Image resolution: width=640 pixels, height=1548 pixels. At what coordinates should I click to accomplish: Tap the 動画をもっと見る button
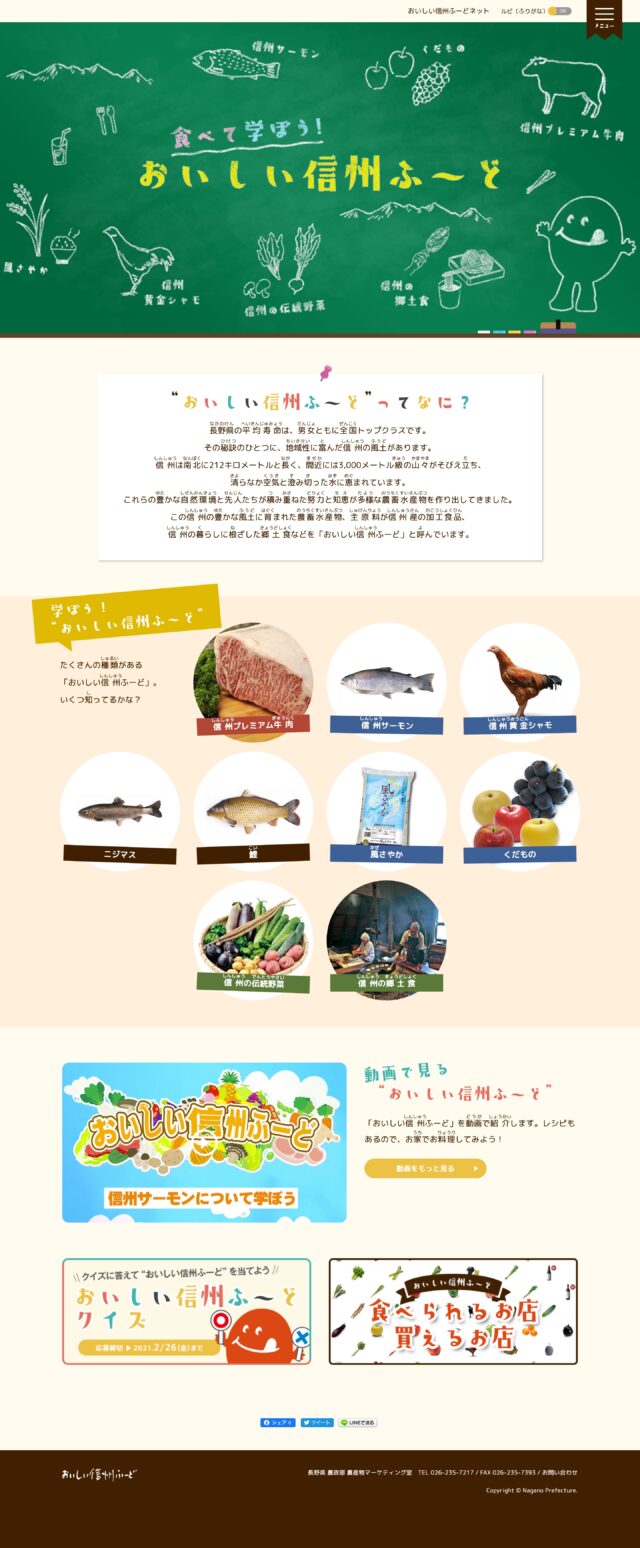425,1168
